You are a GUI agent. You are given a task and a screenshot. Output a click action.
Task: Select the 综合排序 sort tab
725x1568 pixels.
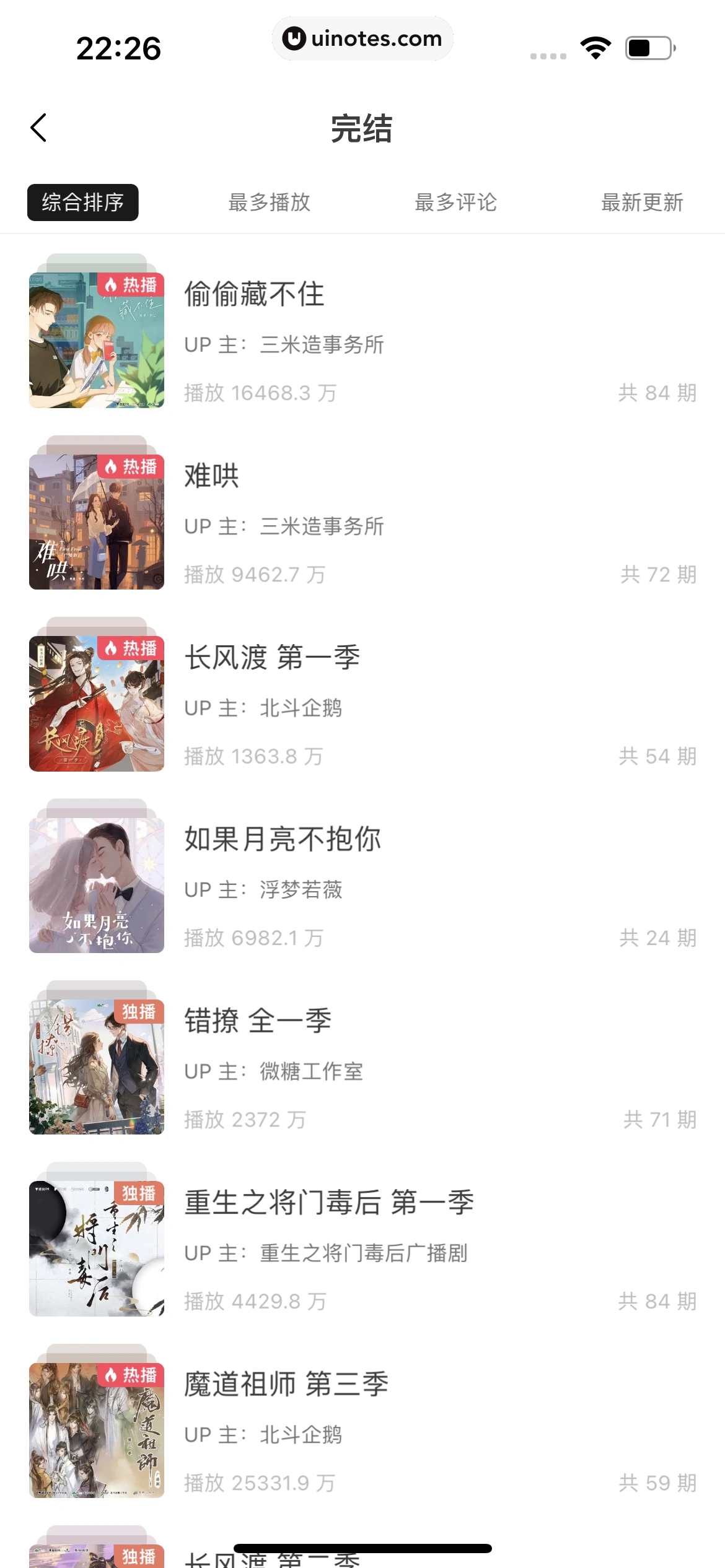pyautogui.click(x=83, y=203)
